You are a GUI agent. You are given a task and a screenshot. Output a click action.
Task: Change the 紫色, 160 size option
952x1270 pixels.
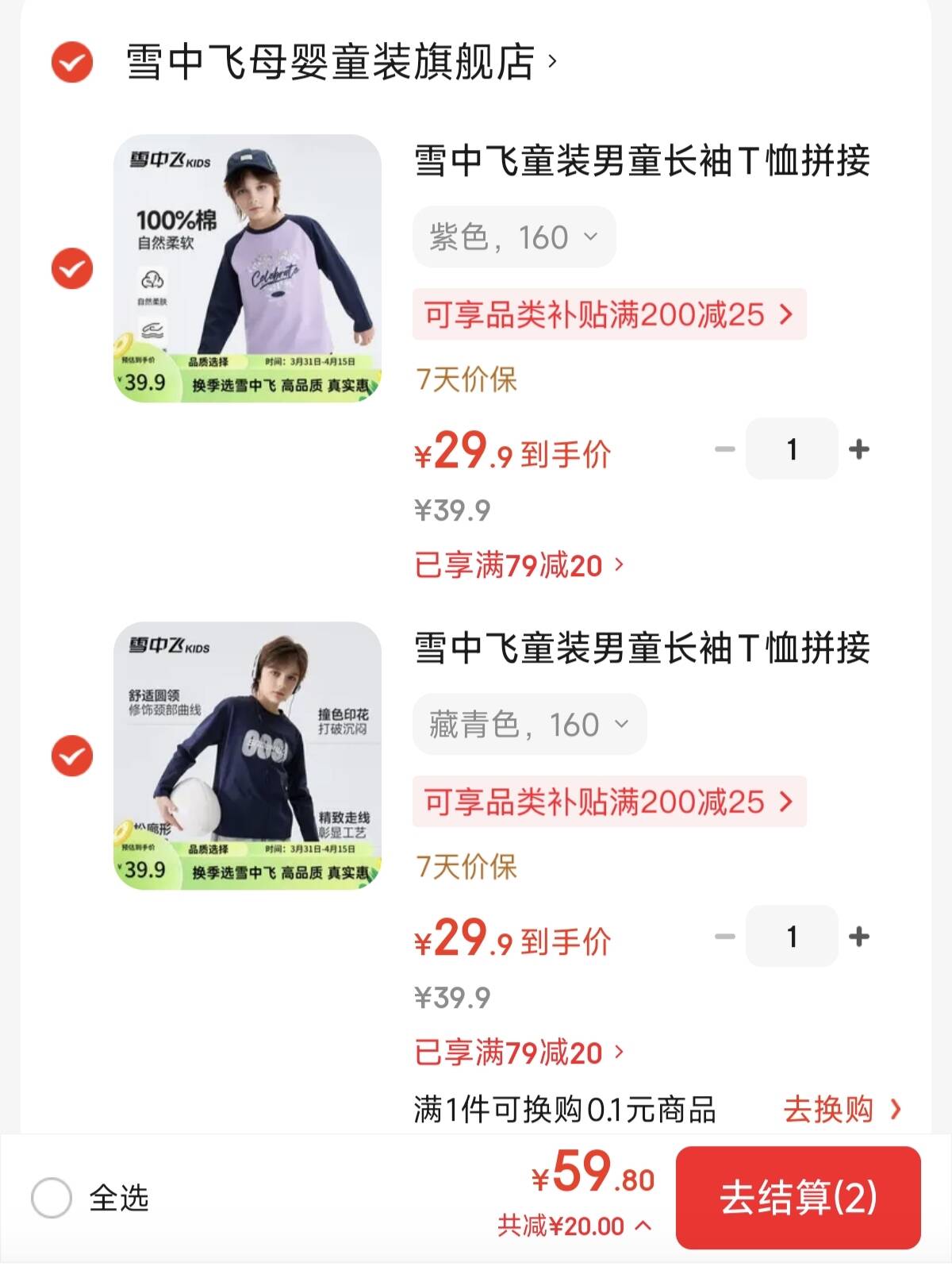click(x=513, y=237)
